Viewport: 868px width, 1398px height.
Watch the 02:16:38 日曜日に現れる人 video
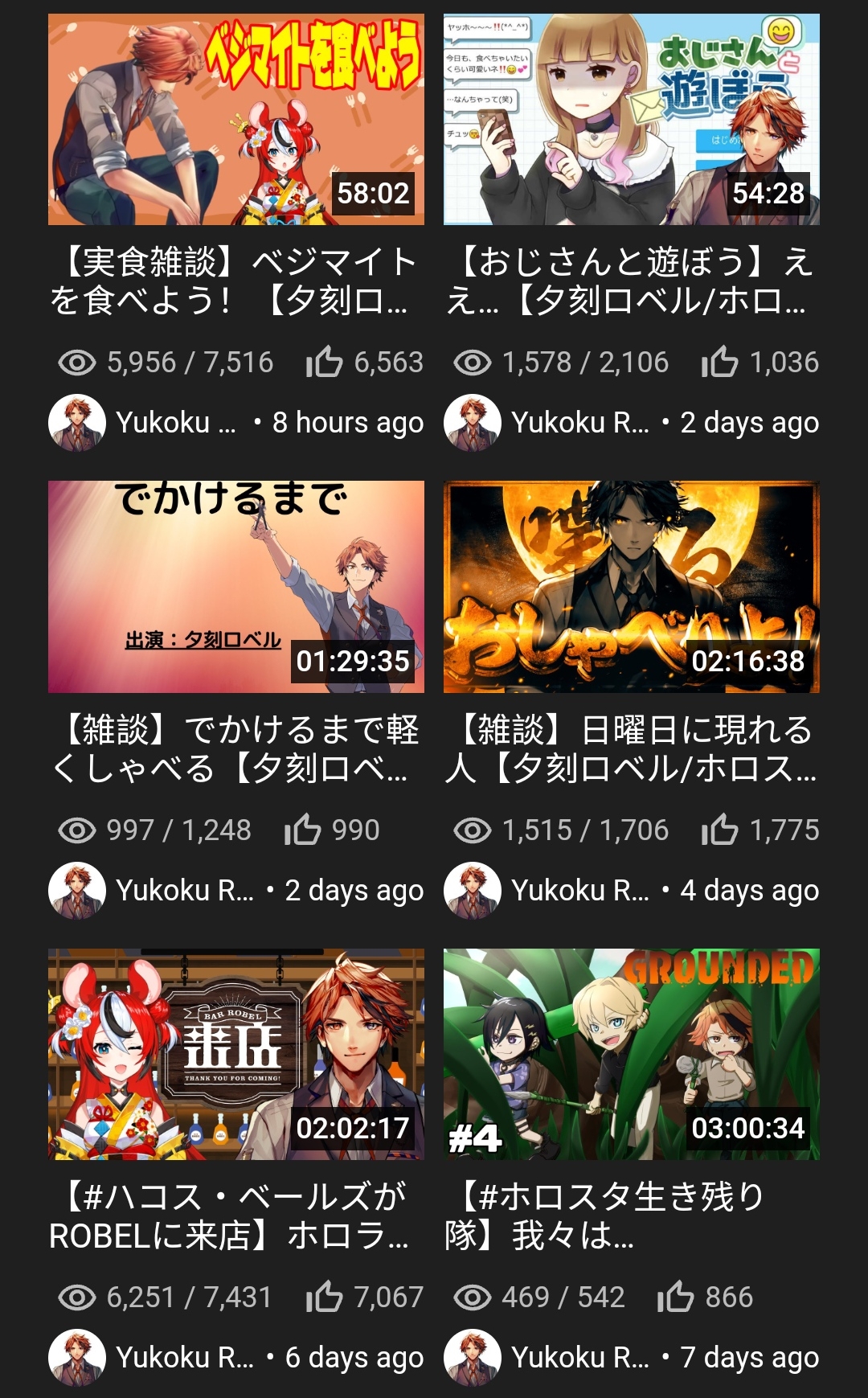click(x=632, y=587)
